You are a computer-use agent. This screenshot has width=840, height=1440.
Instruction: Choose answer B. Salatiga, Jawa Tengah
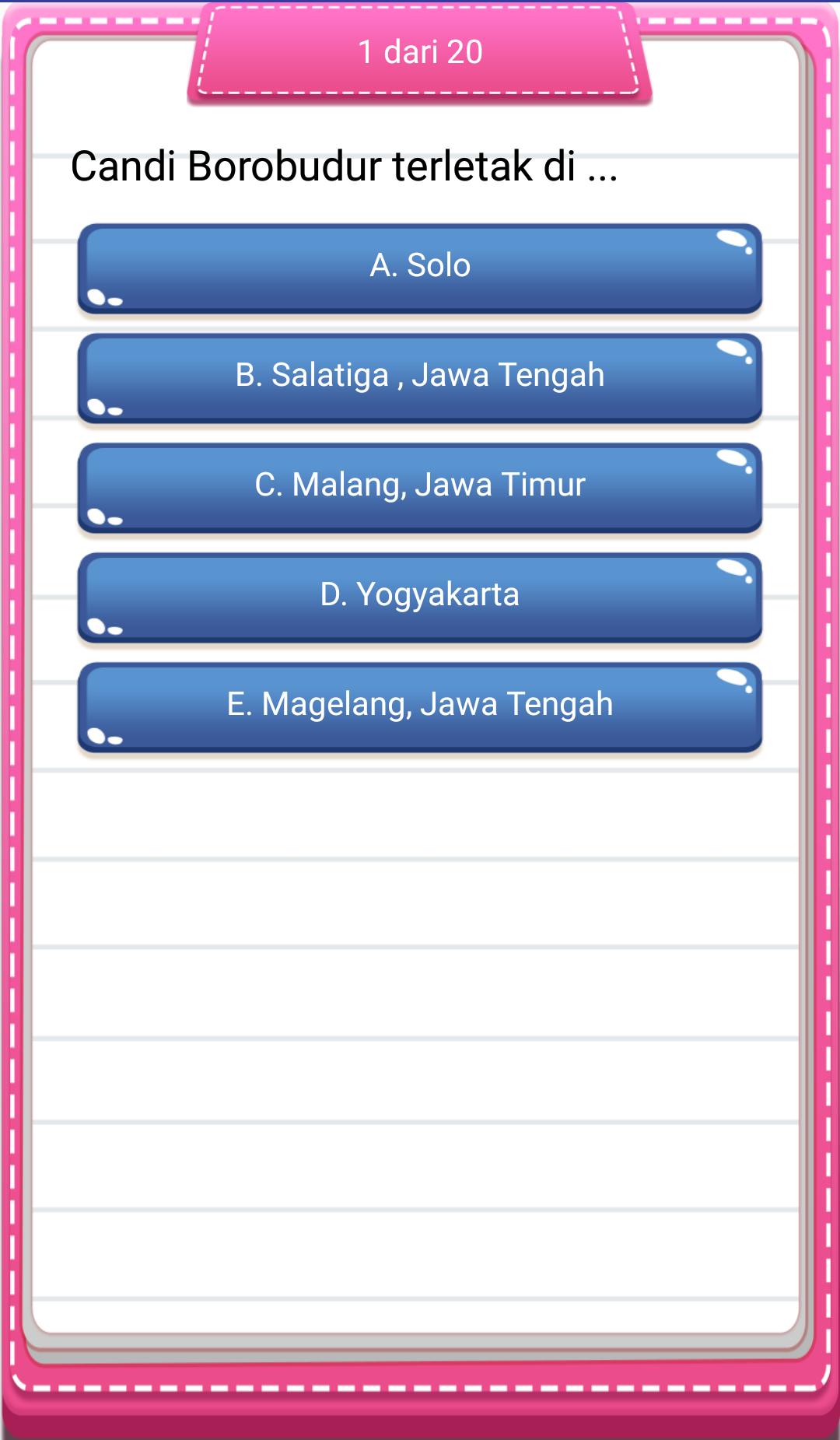tap(420, 378)
